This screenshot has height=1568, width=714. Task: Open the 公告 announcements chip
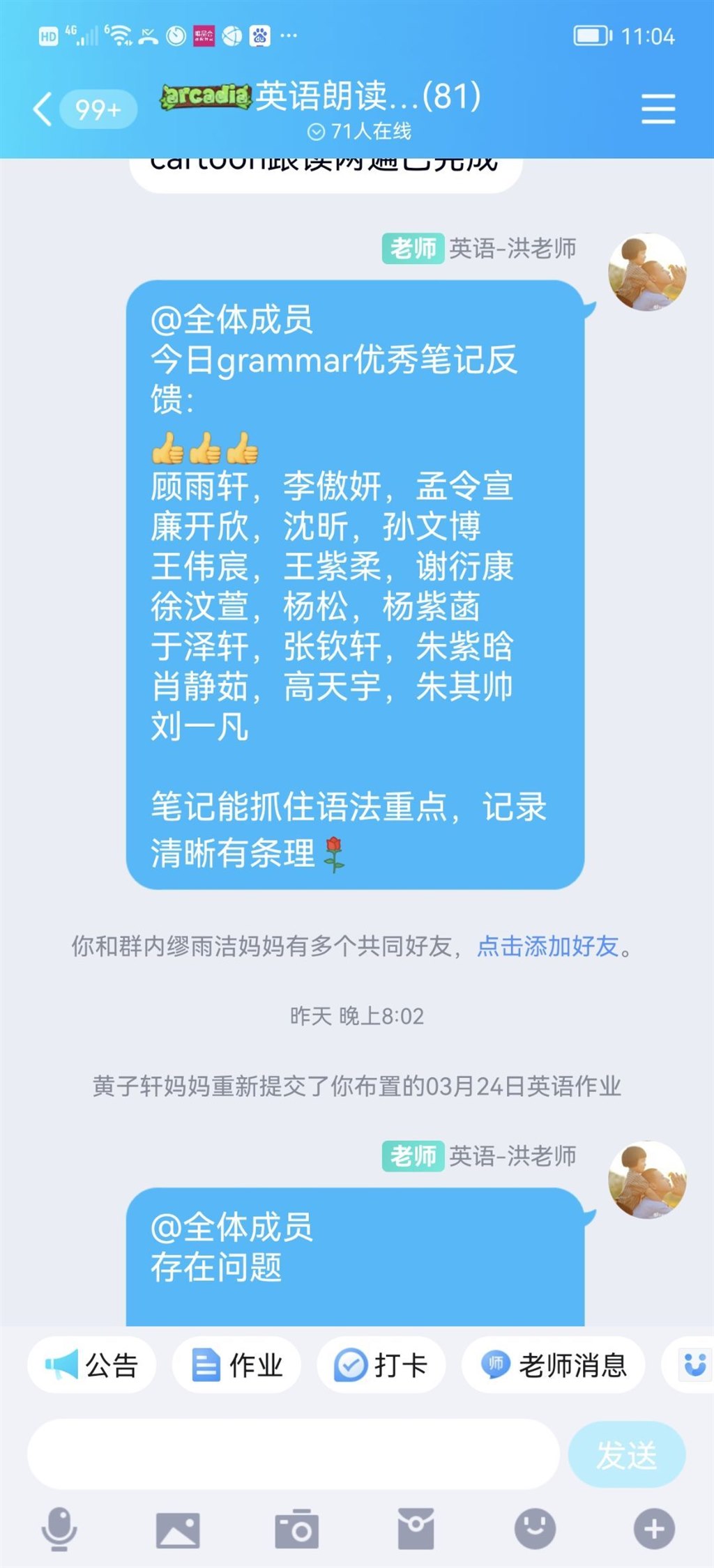click(x=92, y=1365)
